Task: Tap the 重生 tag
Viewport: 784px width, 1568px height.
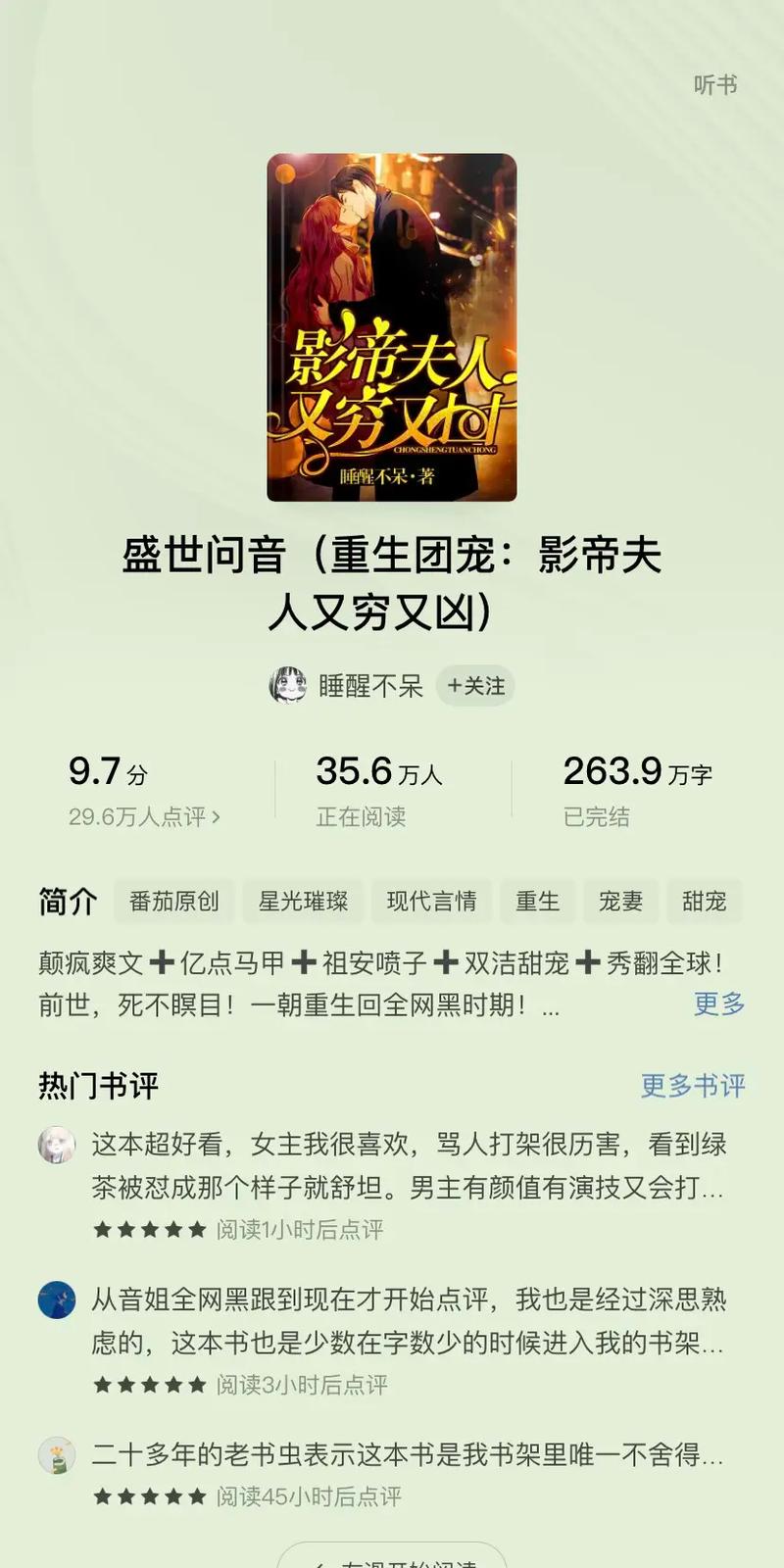Action: tap(537, 902)
